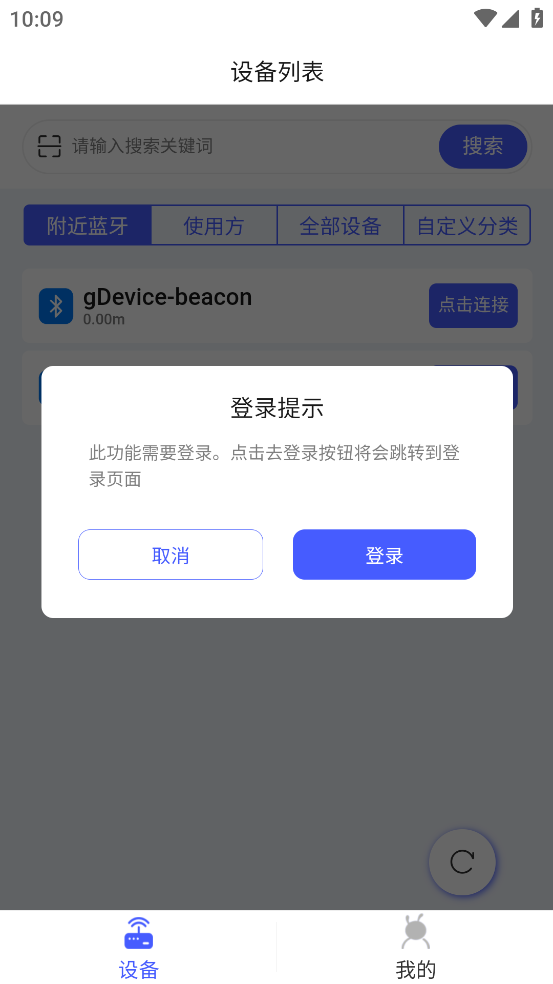Tap the floating refresh button
This screenshot has width=553, height=984.
point(462,862)
